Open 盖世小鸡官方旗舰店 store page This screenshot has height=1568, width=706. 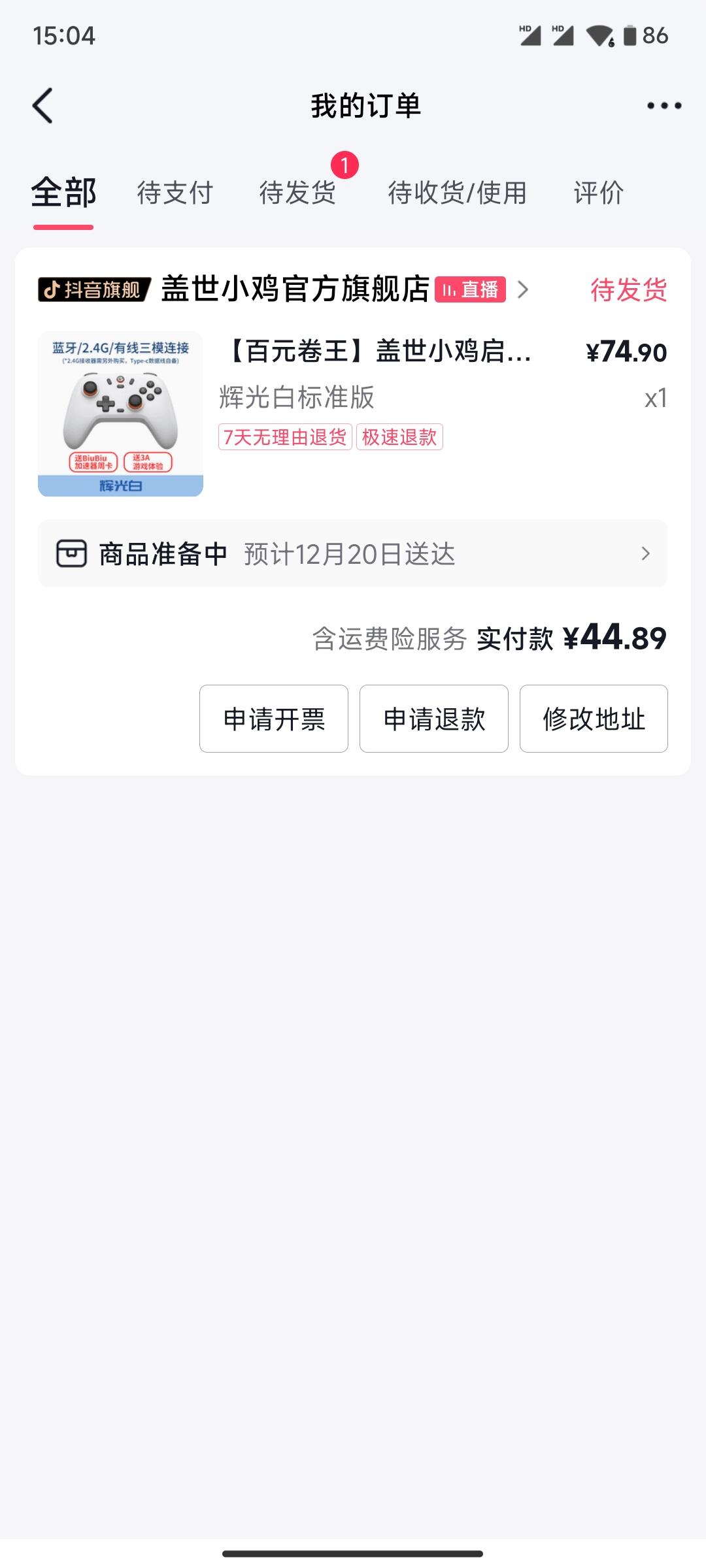[x=295, y=289]
